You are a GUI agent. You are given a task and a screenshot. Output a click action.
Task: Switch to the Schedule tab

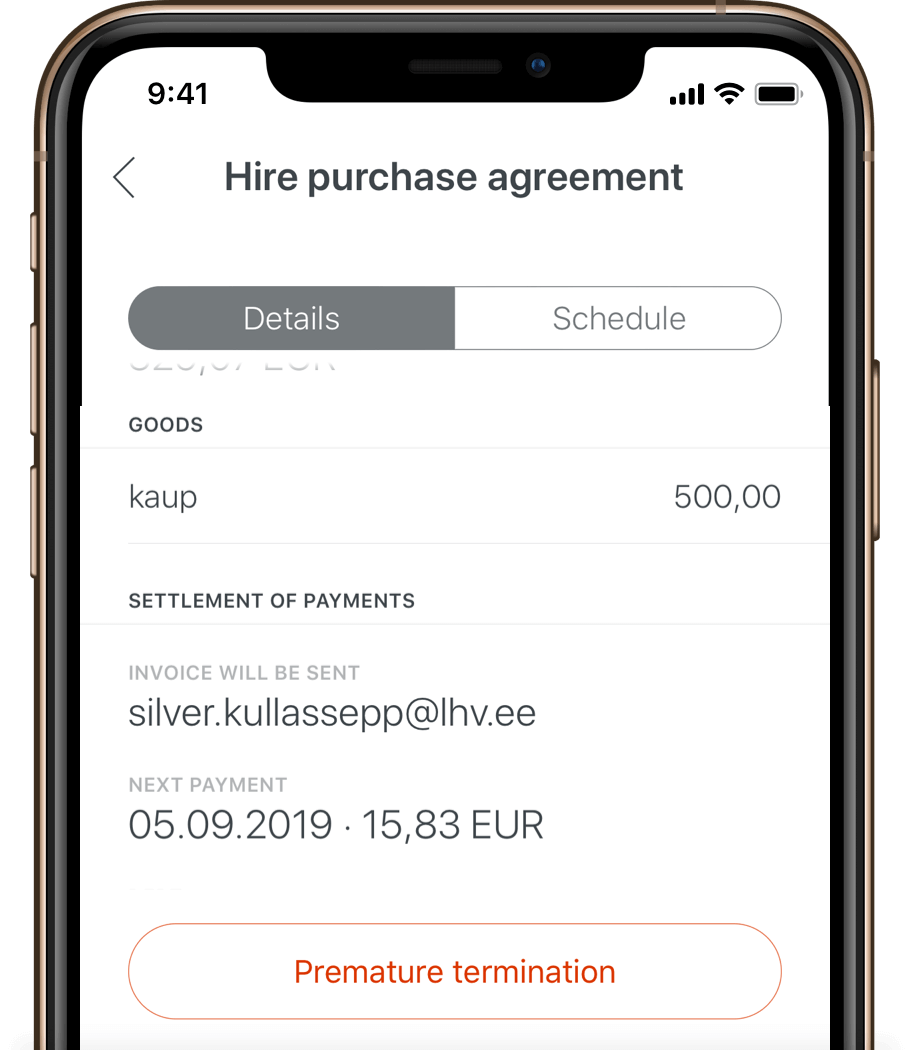618,319
